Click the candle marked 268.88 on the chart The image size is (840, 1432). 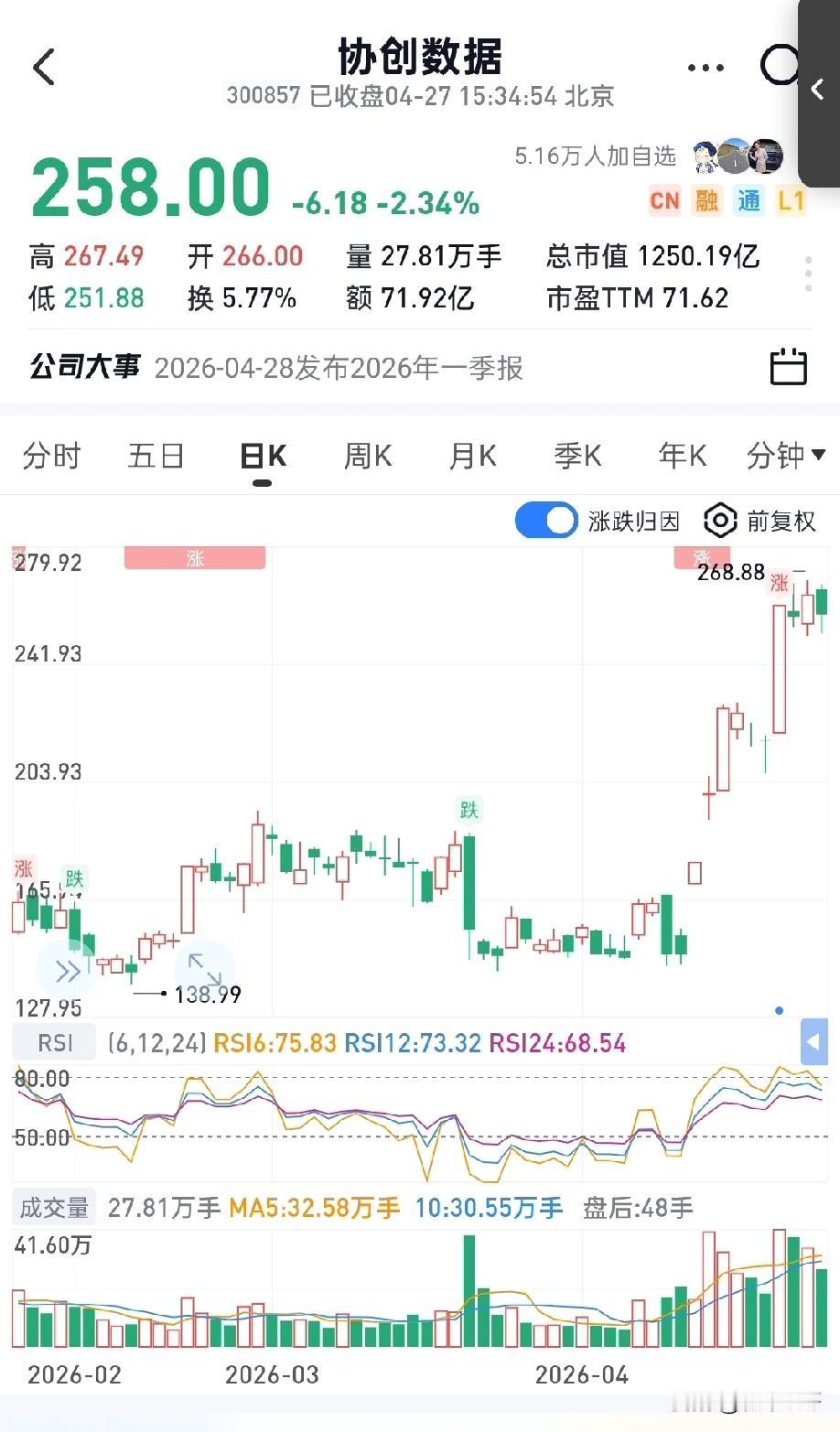tap(779, 622)
